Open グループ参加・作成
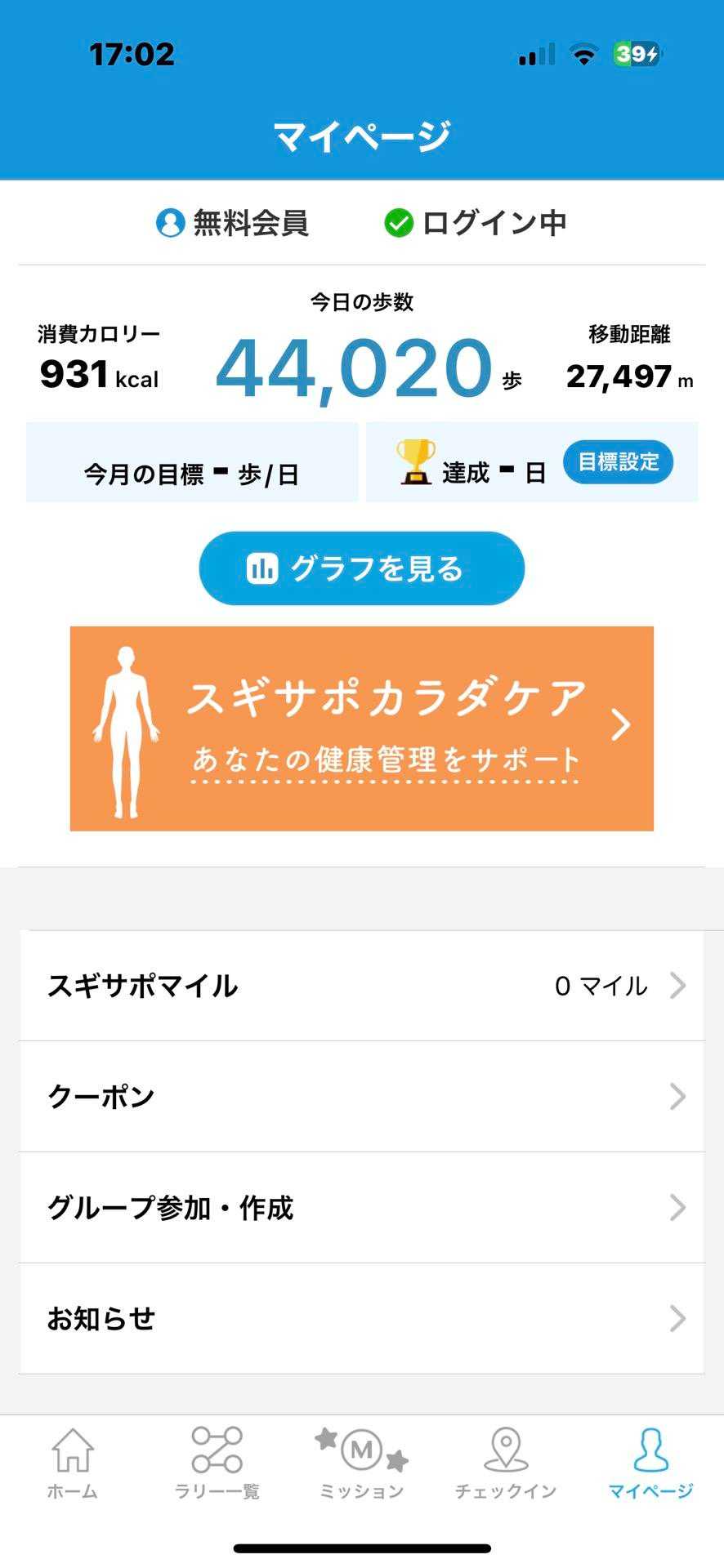 [361, 1208]
